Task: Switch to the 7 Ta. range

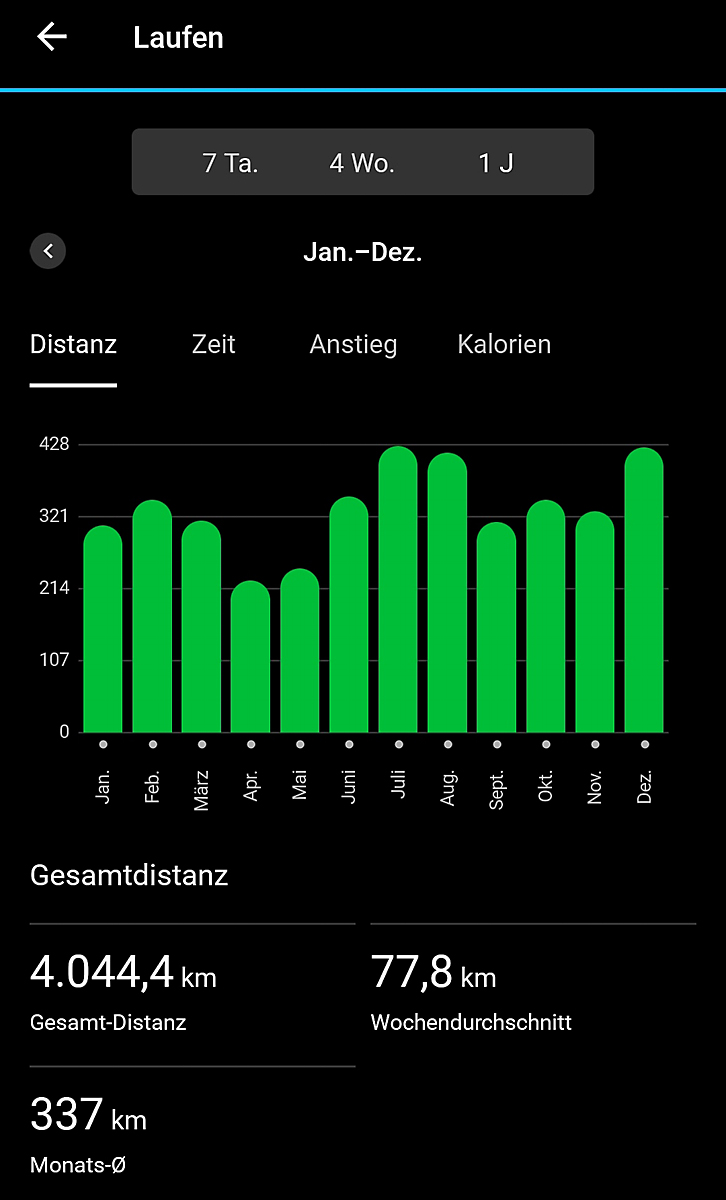Action: 230,163
